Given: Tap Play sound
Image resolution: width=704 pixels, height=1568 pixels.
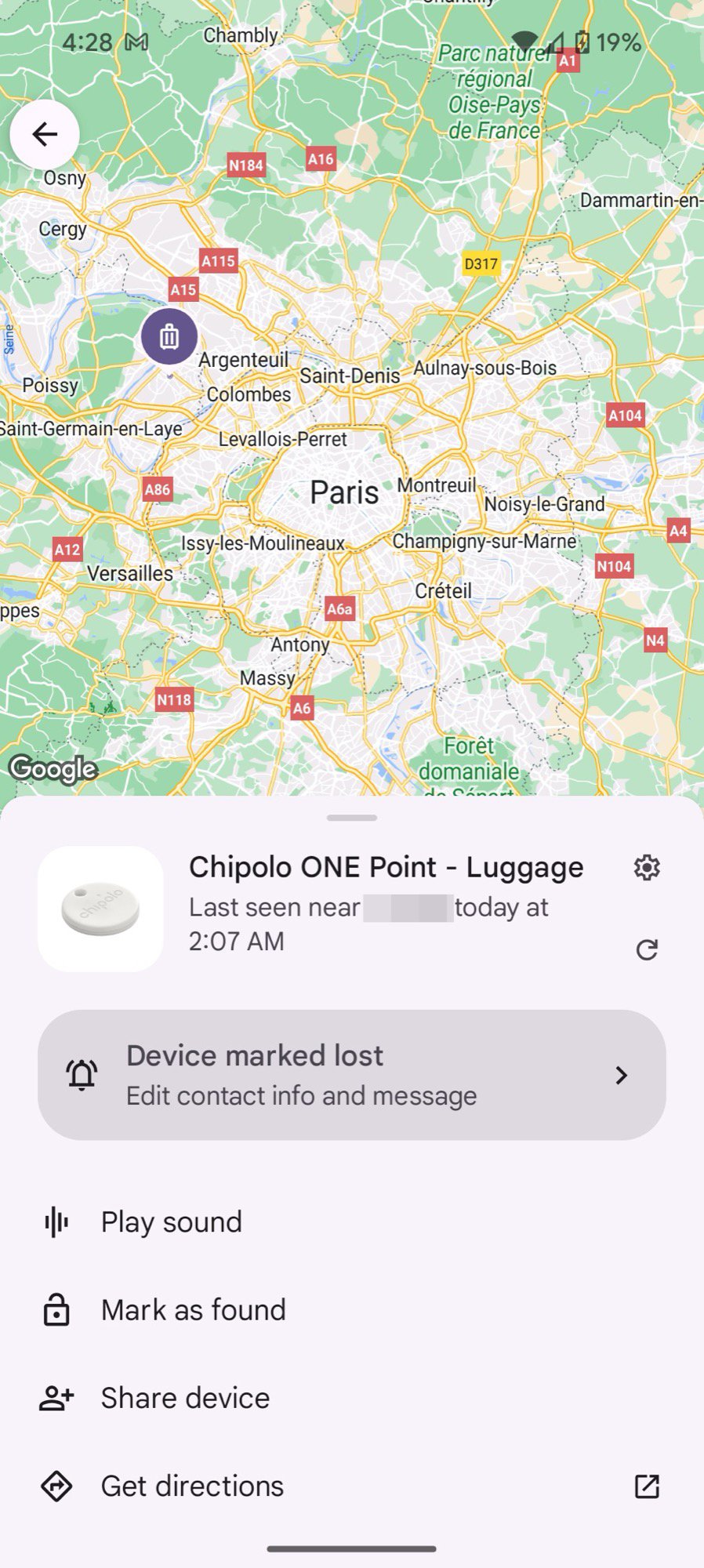Looking at the screenshot, I should point(172,1222).
